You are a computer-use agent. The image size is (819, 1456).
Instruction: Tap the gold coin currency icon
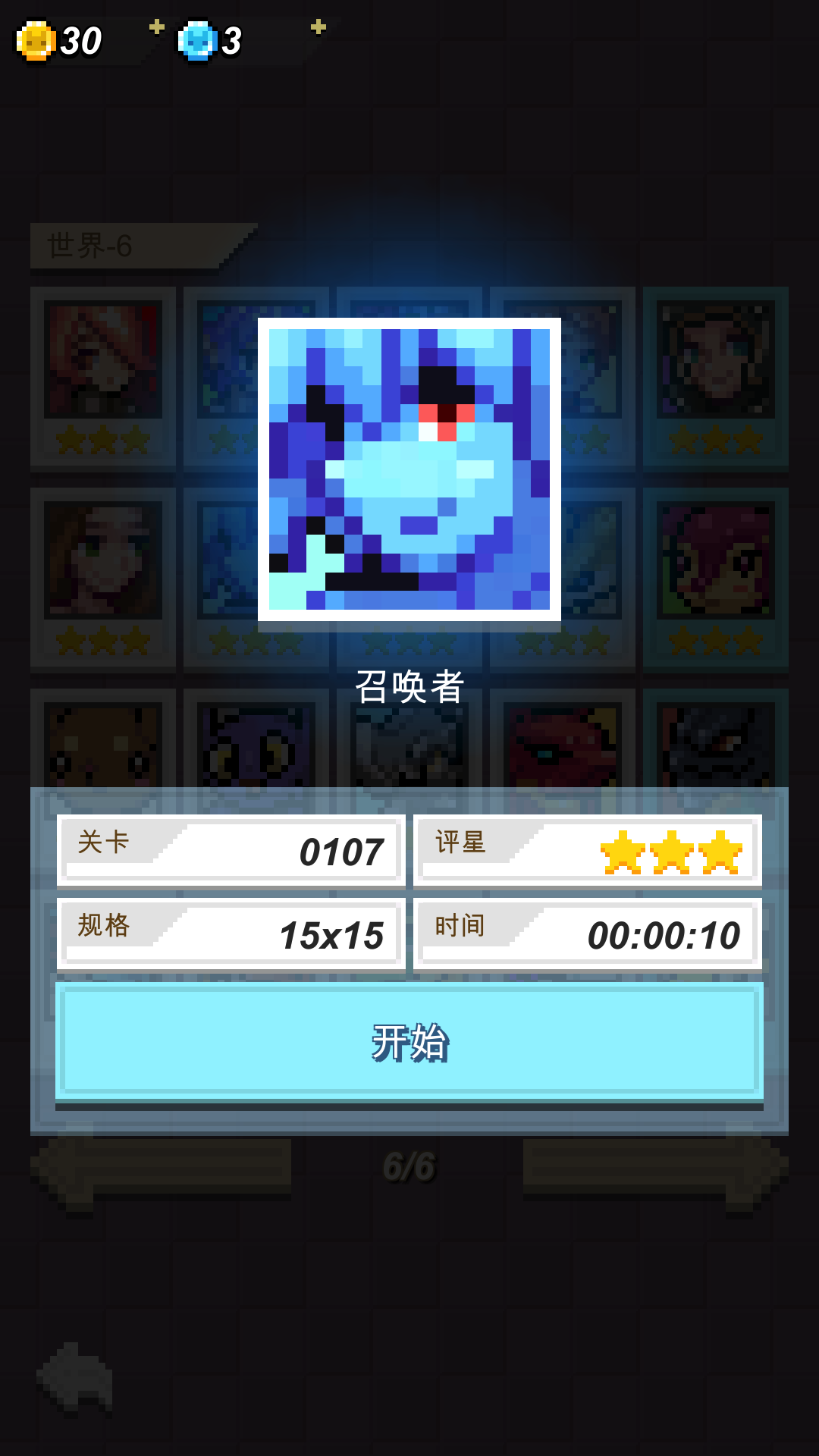click(x=36, y=39)
